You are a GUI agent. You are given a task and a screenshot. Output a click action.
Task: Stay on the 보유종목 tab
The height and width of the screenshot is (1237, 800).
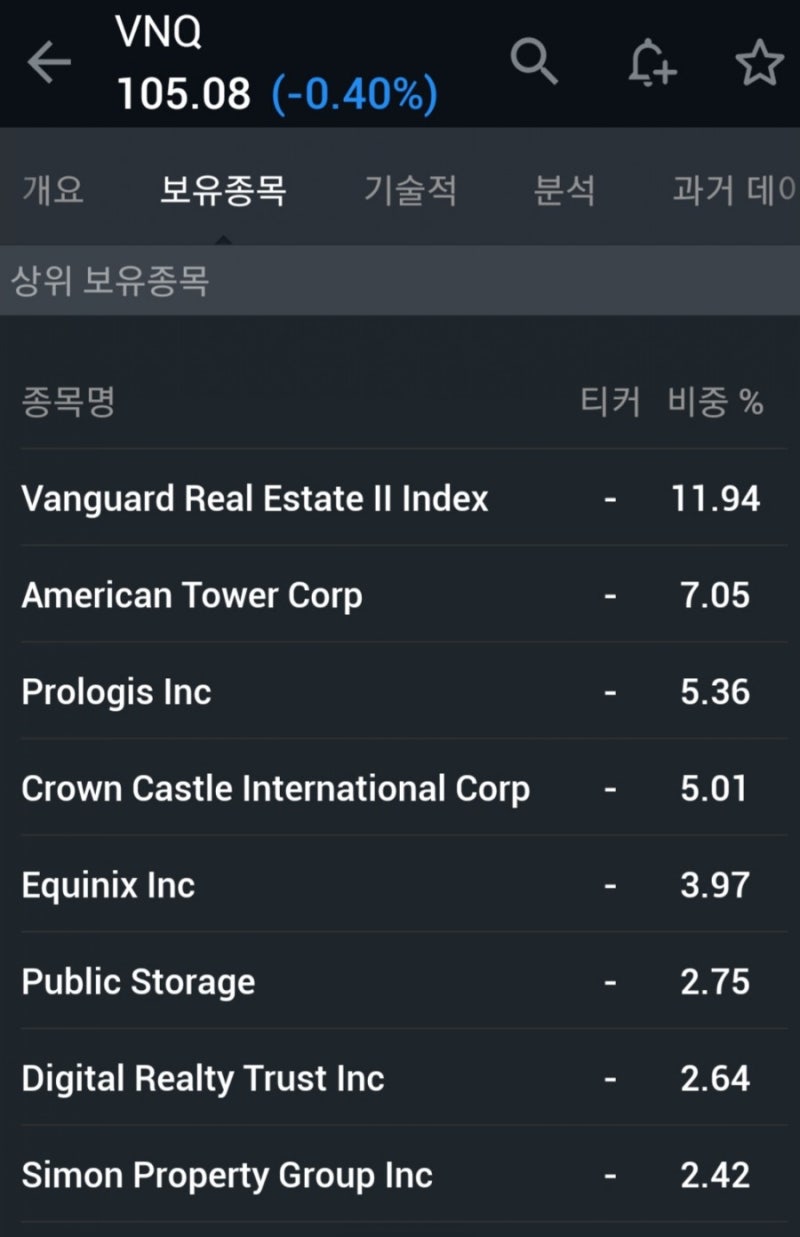point(222,192)
